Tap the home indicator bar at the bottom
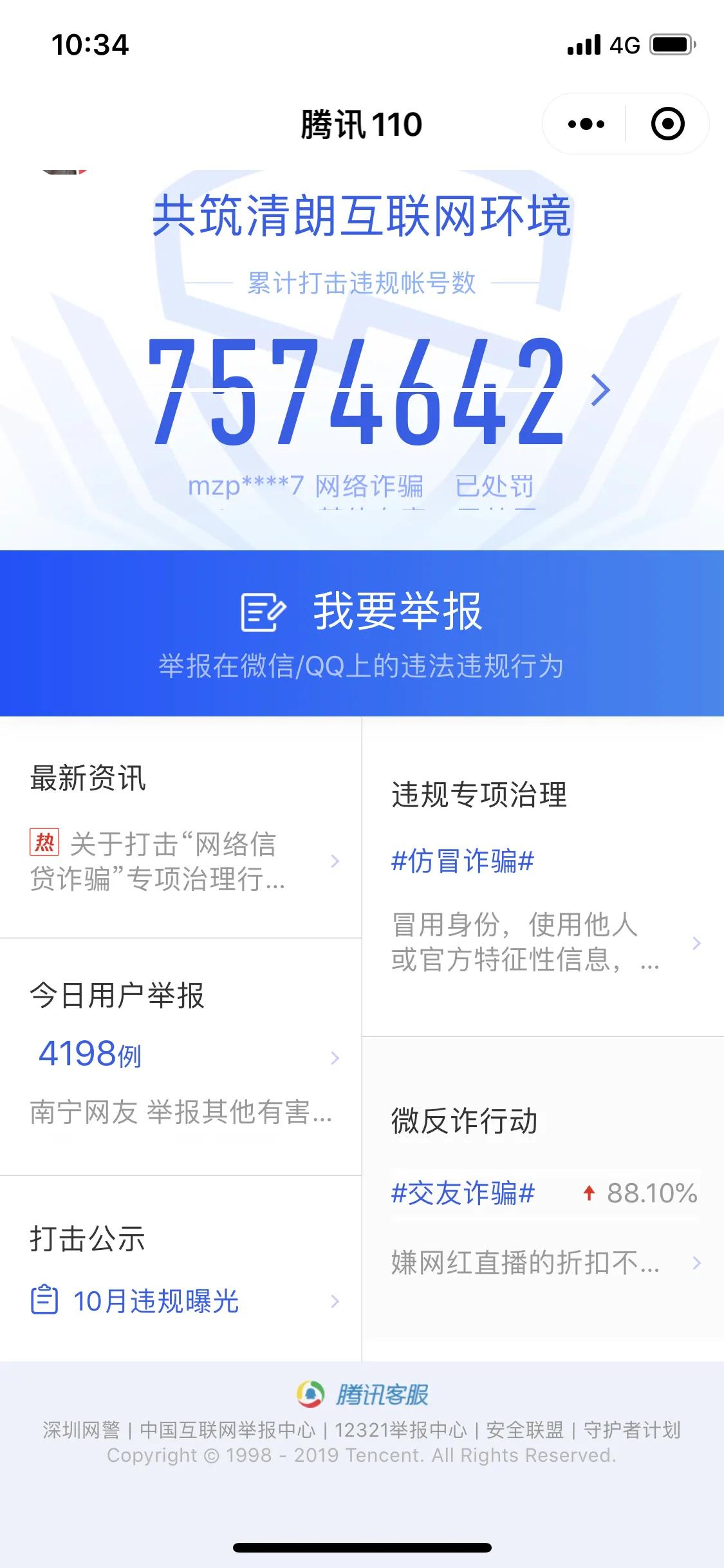 (362, 1547)
